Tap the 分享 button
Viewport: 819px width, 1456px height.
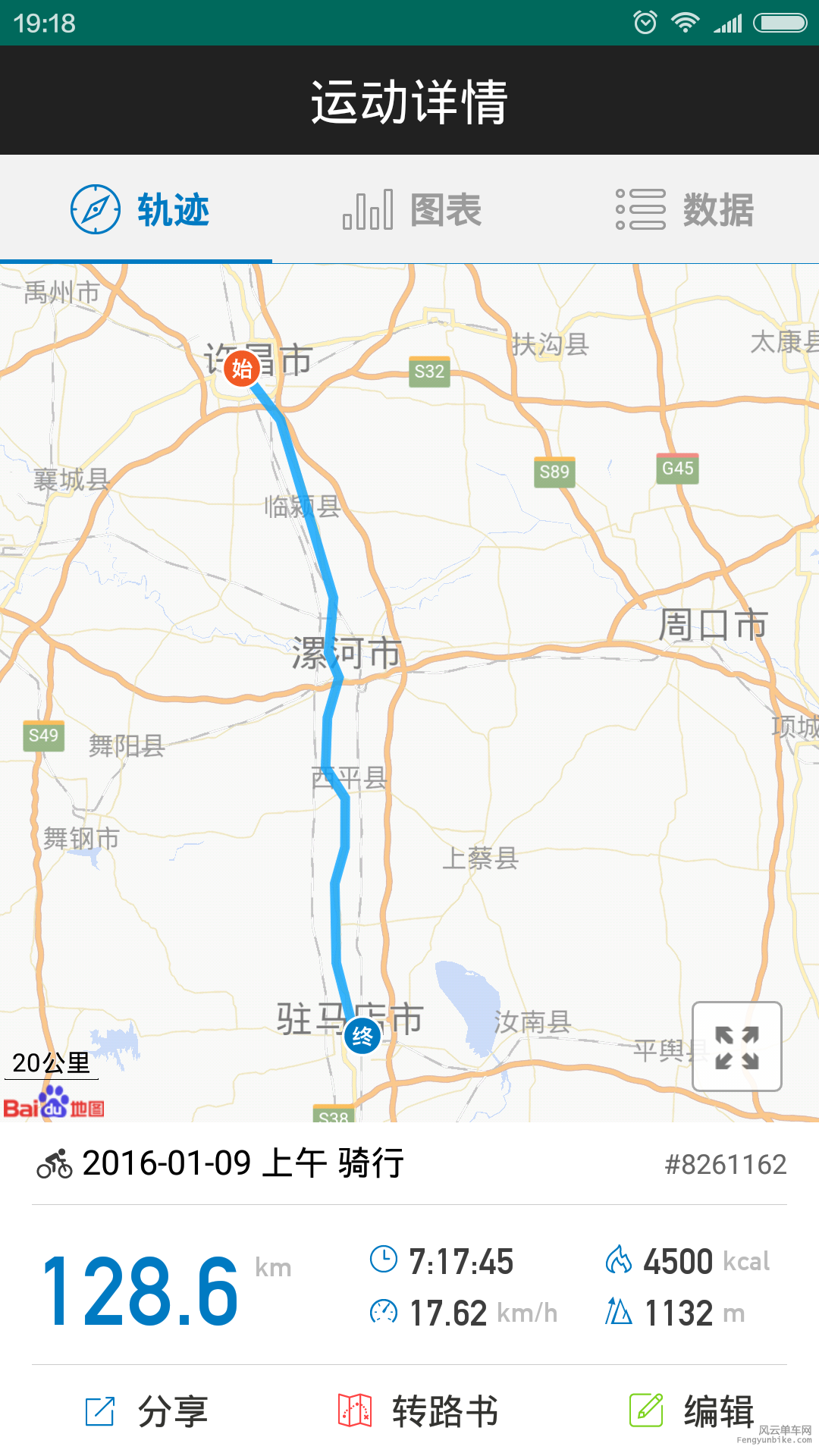(146, 1411)
